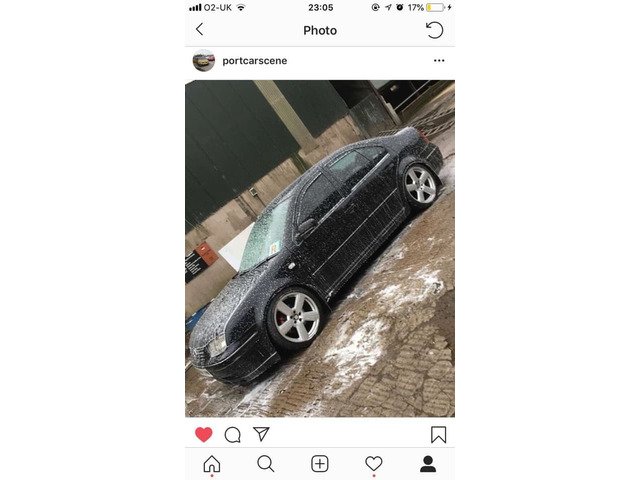Switch to the Profile tab

click(x=427, y=463)
